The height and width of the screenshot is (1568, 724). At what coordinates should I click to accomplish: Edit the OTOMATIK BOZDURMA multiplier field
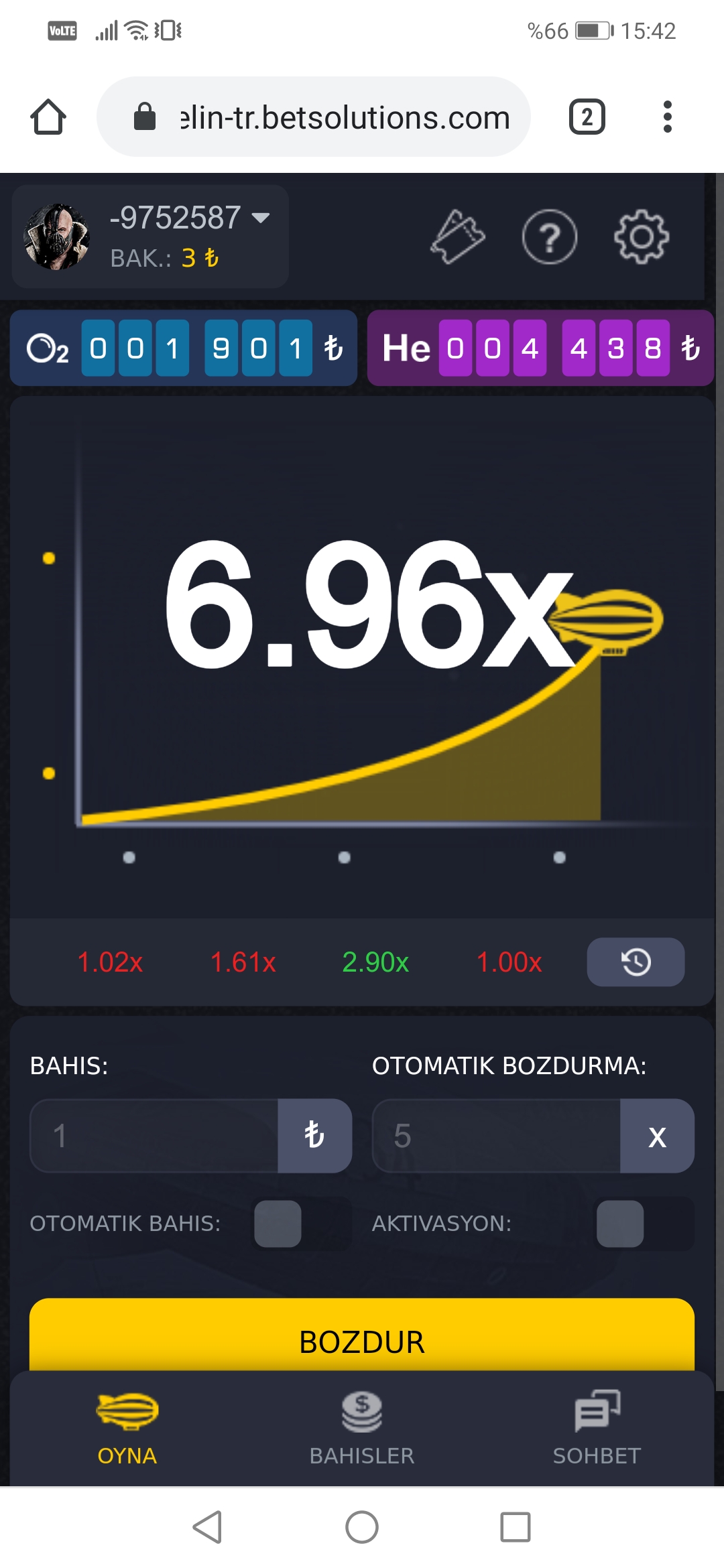[496, 1136]
